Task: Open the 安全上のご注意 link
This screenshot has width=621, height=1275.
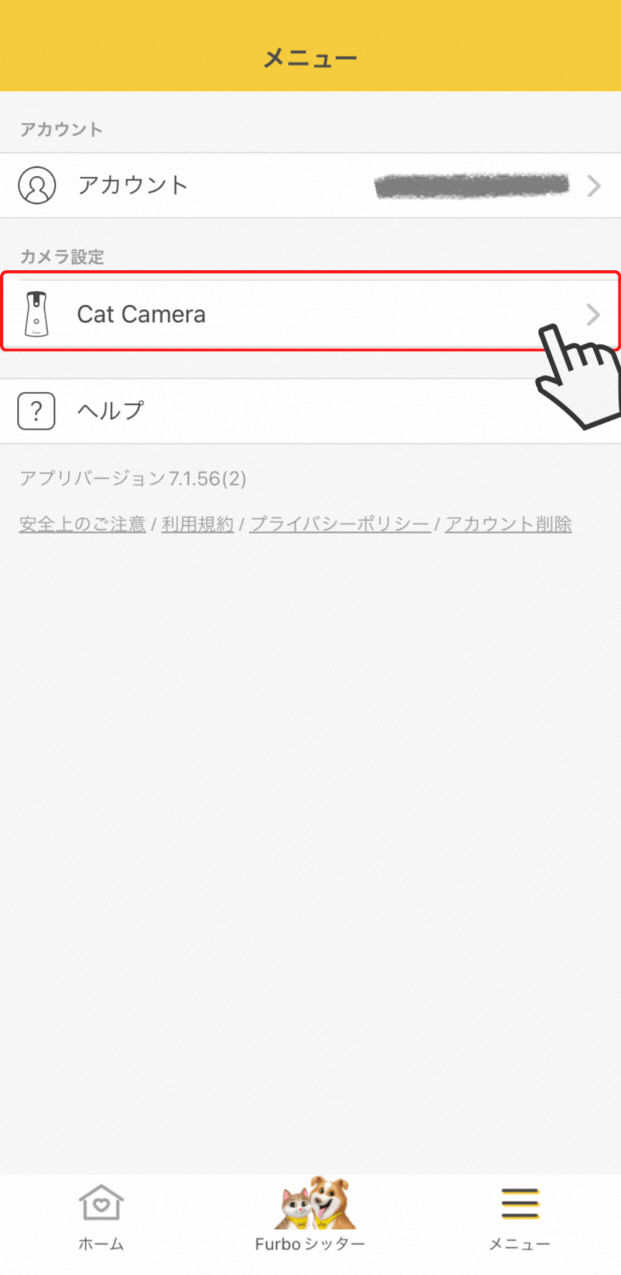Action: coord(82,524)
